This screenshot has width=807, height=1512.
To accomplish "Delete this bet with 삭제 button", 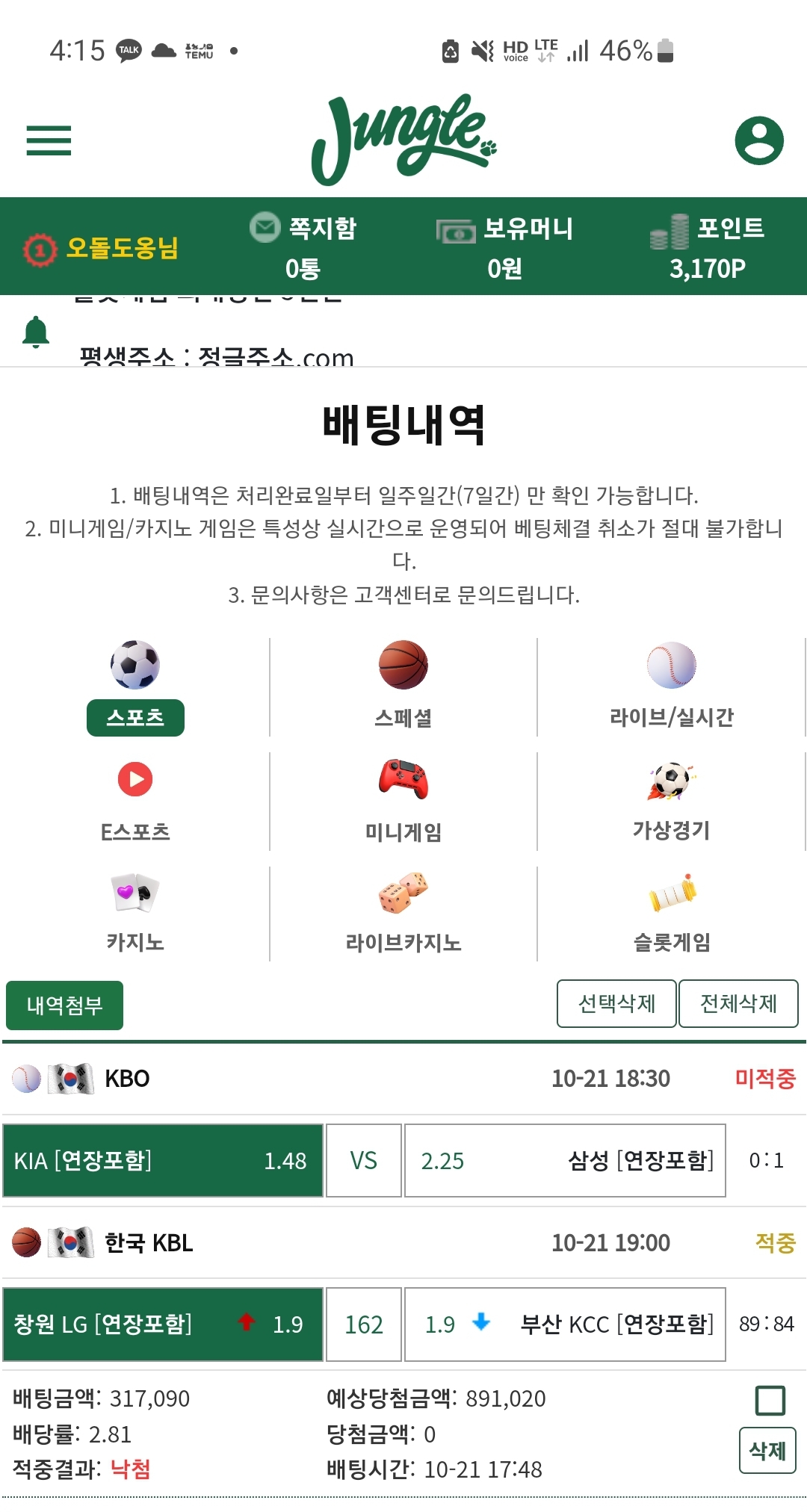I will coord(767,1451).
